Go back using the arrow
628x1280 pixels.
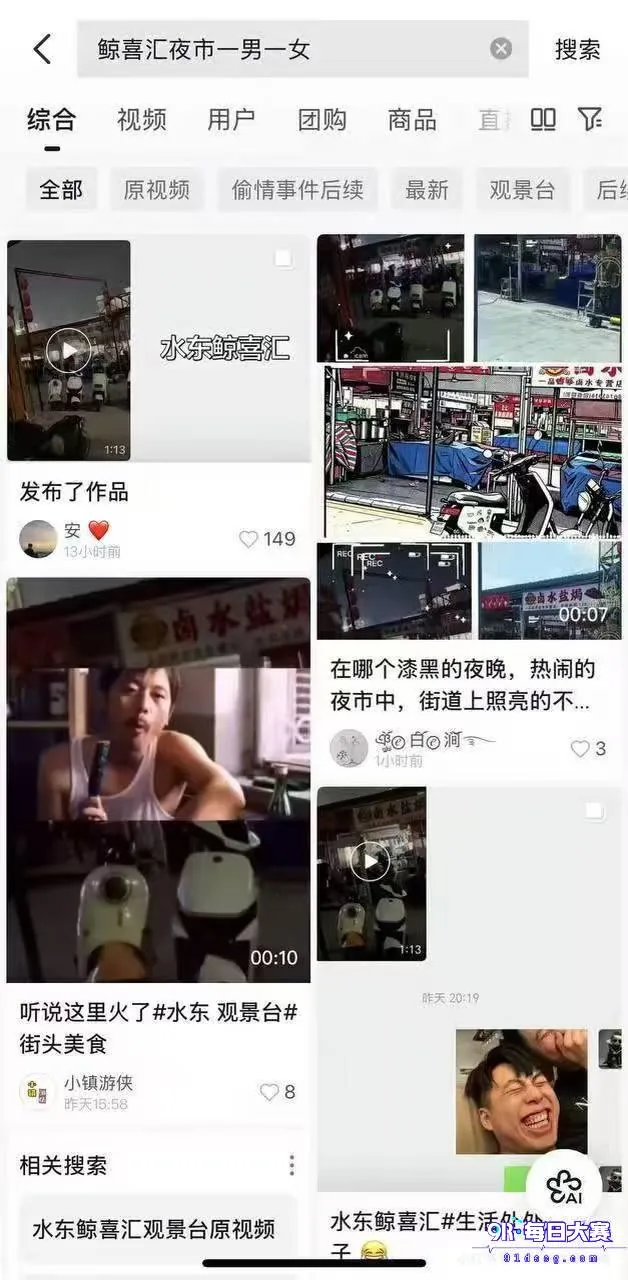42,49
